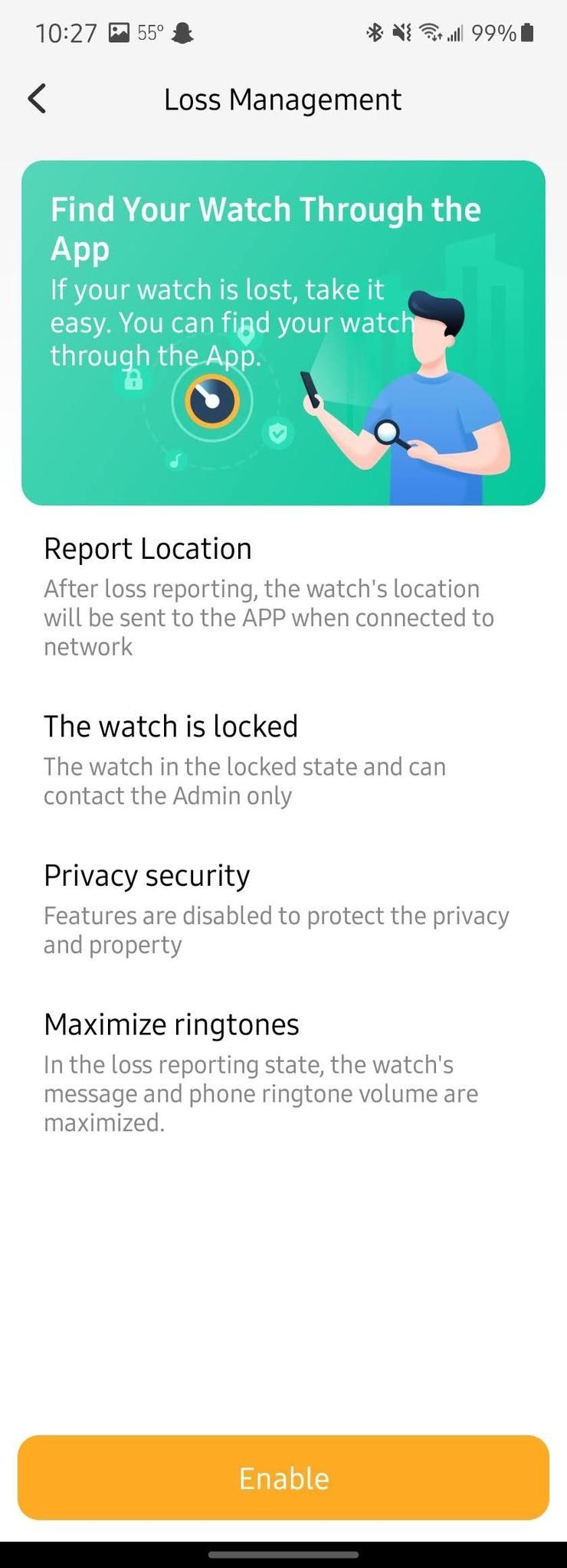Tap the Privacy security heading
Image resolution: width=567 pixels, height=1568 pixels.
click(146, 875)
